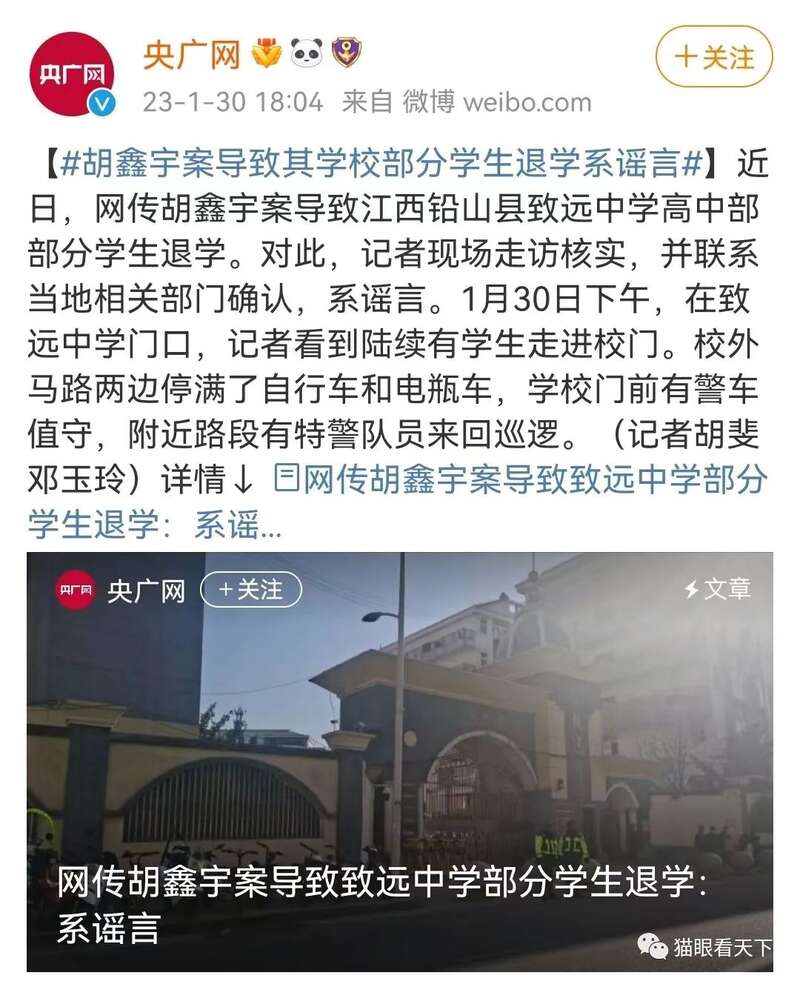This screenshot has width=800, height=984.
Task: Open the 央广网 username
Action: pyautogui.click(x=191, y=55)
